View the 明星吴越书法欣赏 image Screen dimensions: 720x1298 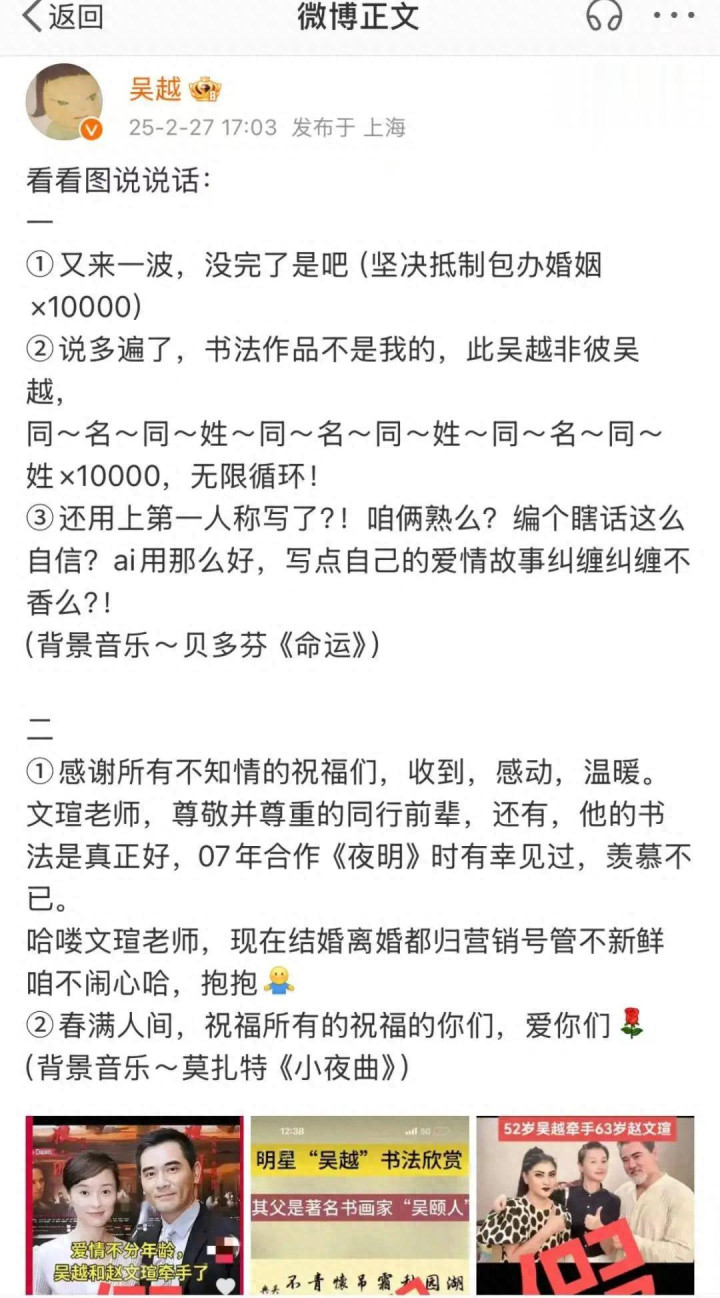[x=360, y=1205]
